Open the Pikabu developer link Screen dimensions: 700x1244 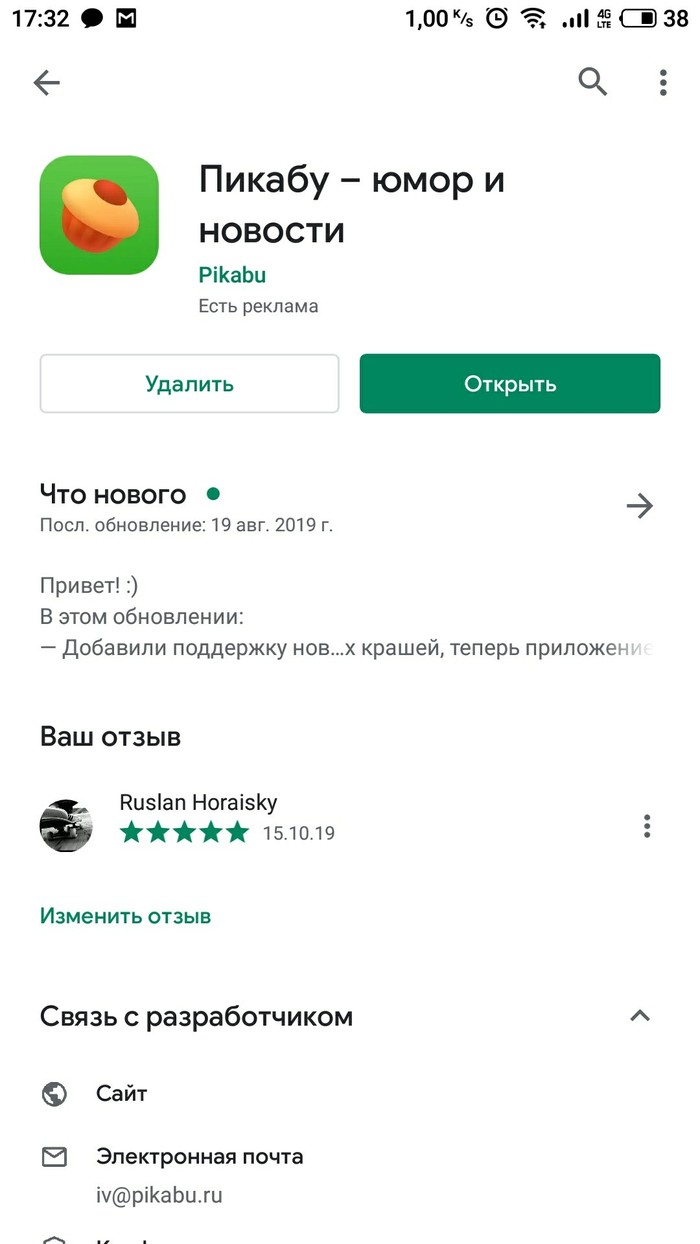tap(232, 275)
